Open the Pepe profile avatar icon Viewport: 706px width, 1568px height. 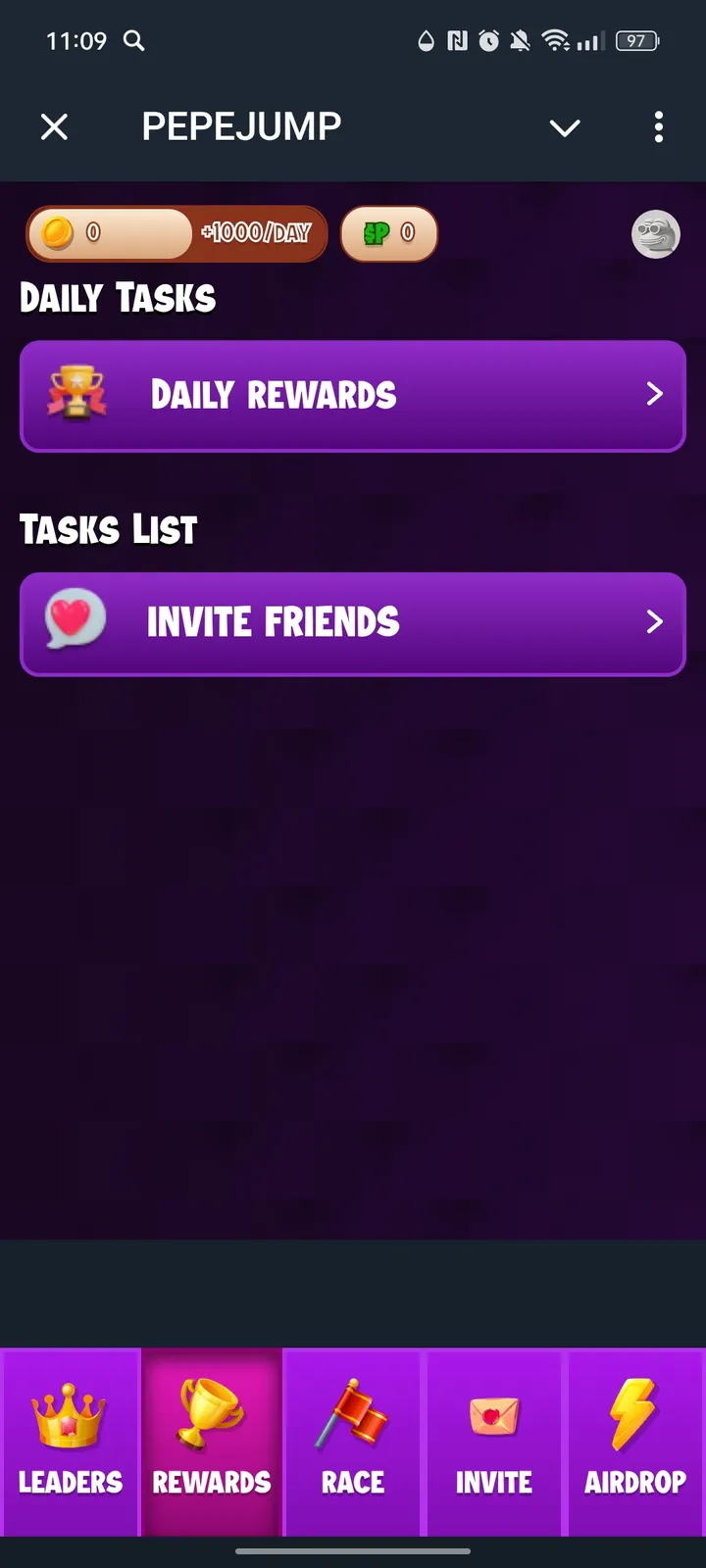pos(655,234)
